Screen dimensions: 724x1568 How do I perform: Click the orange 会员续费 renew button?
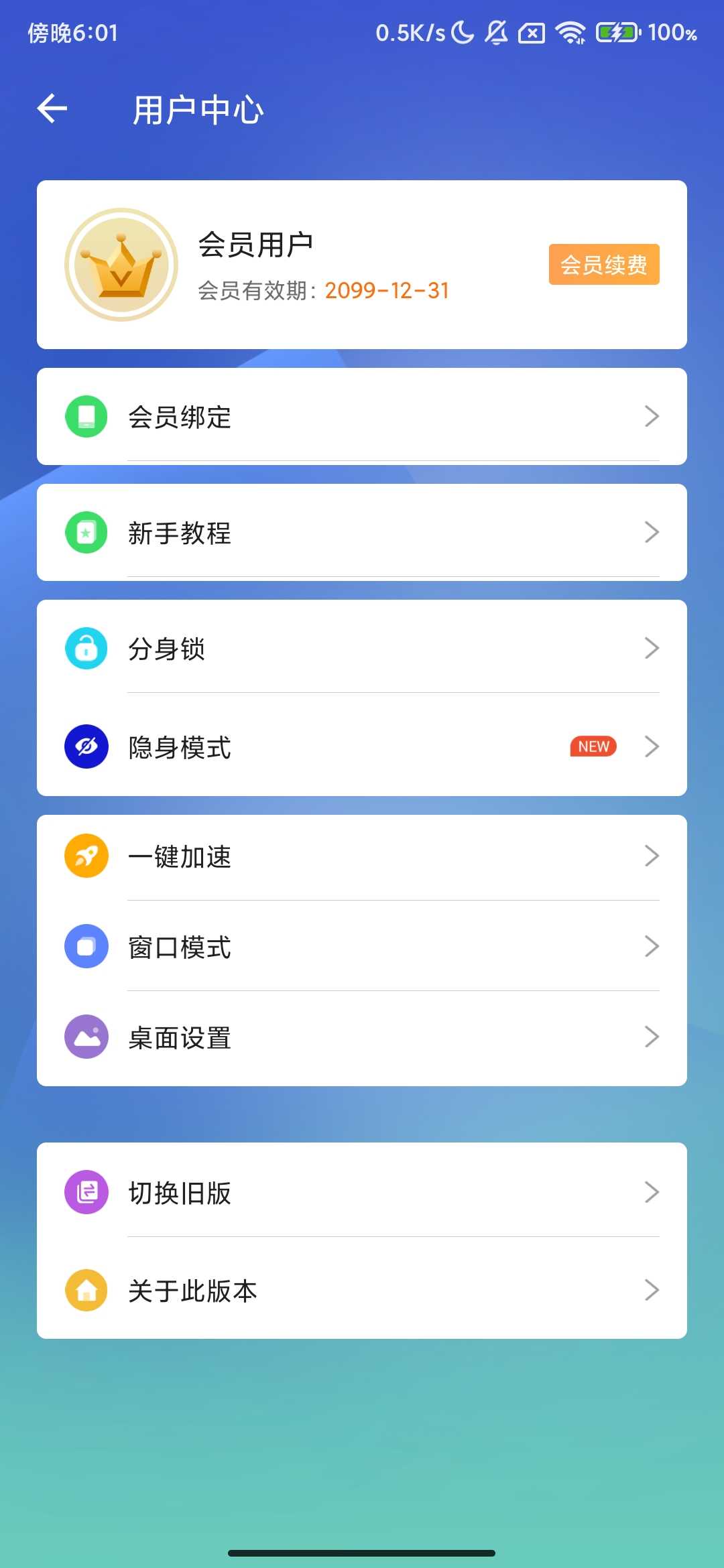(x=603, y=265)
